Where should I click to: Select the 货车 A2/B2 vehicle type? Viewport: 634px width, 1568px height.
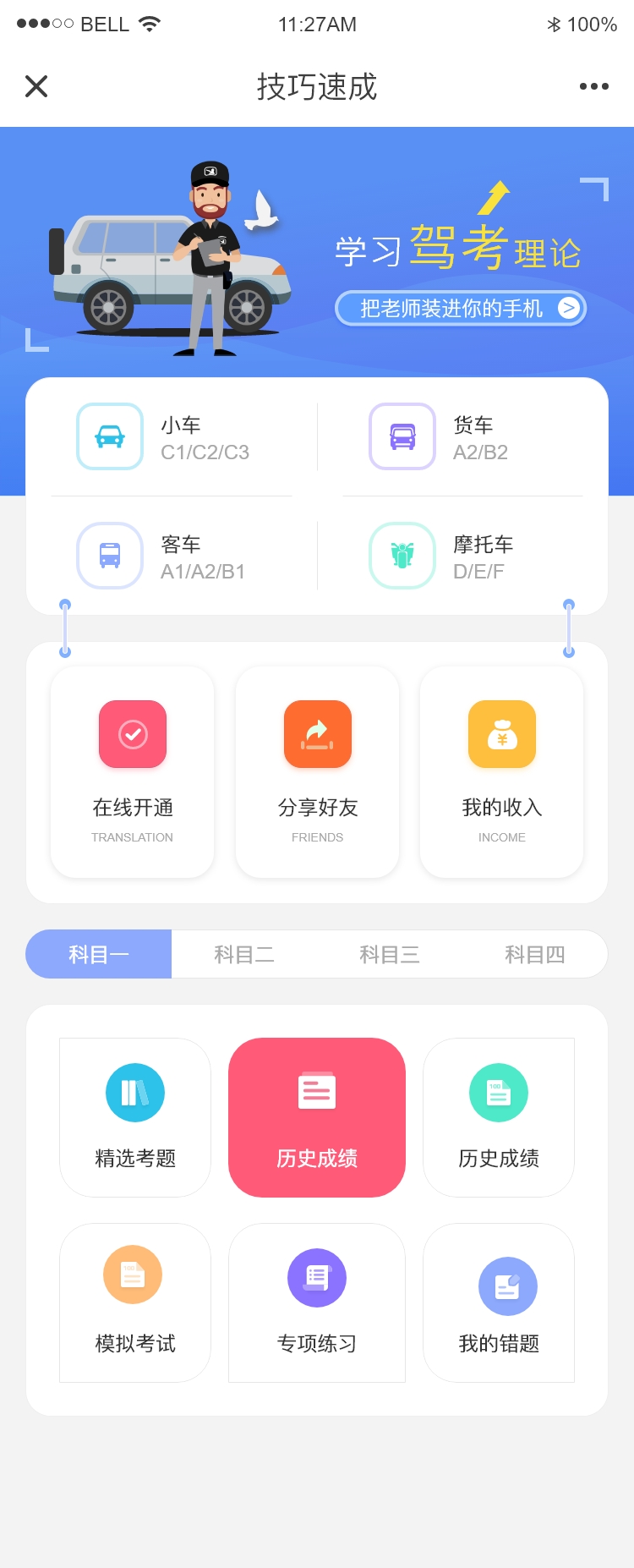tap(461, 437)
